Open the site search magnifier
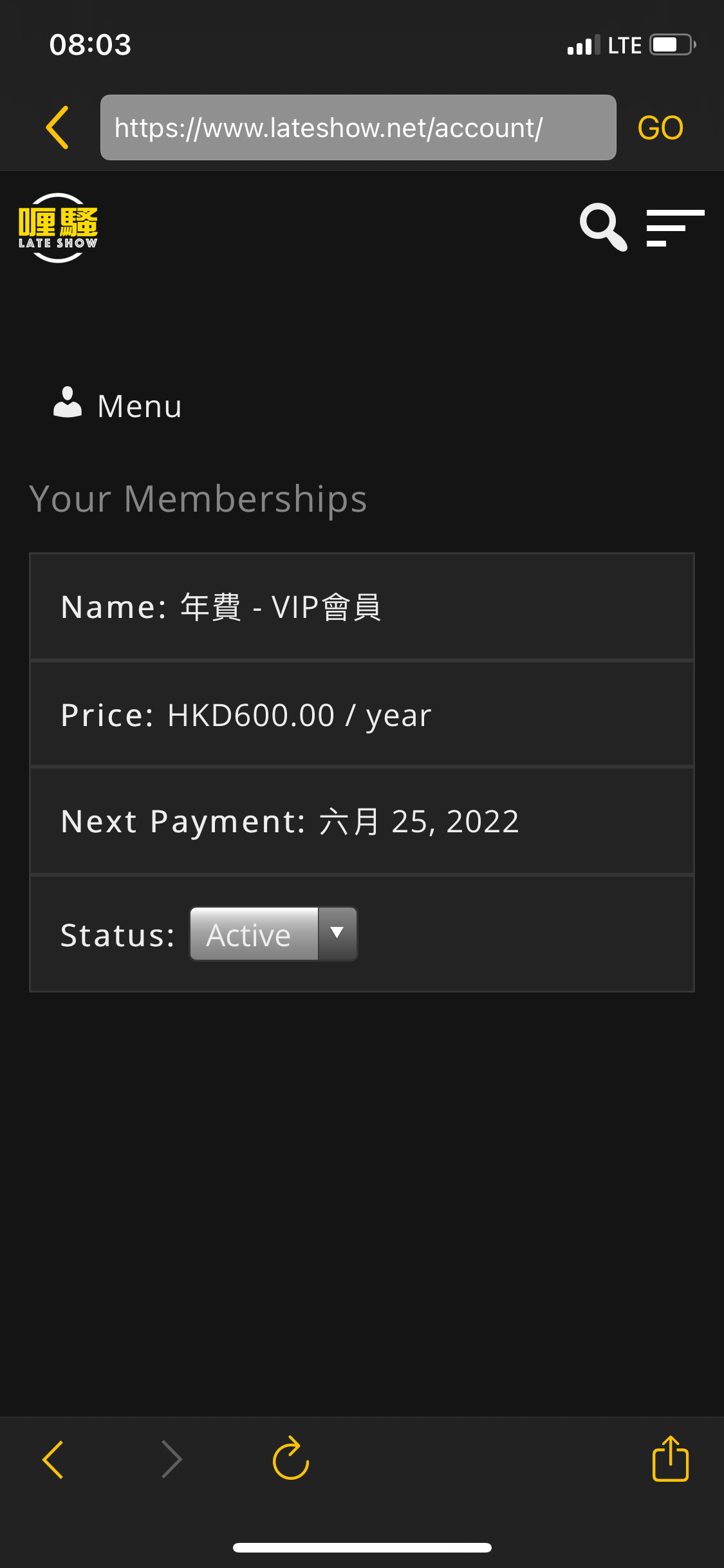724x1568 pixels. 603,227
